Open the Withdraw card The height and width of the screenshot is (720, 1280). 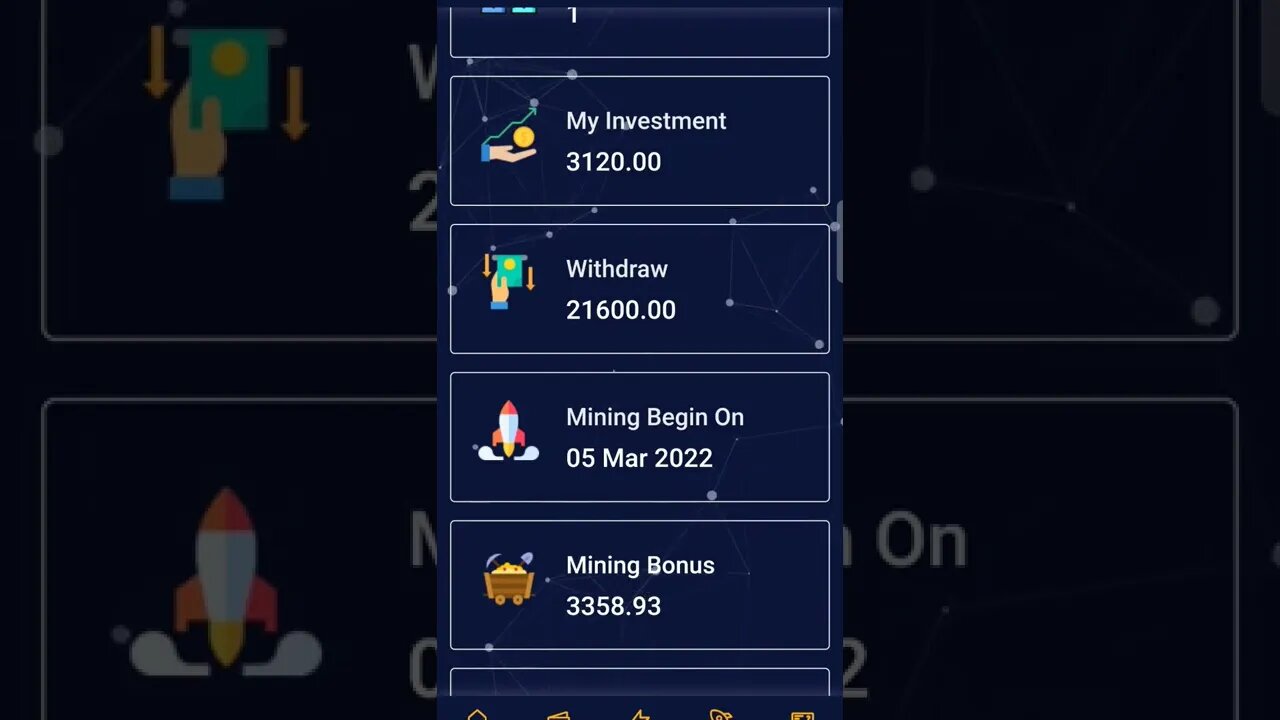click(x=640, y=289)
